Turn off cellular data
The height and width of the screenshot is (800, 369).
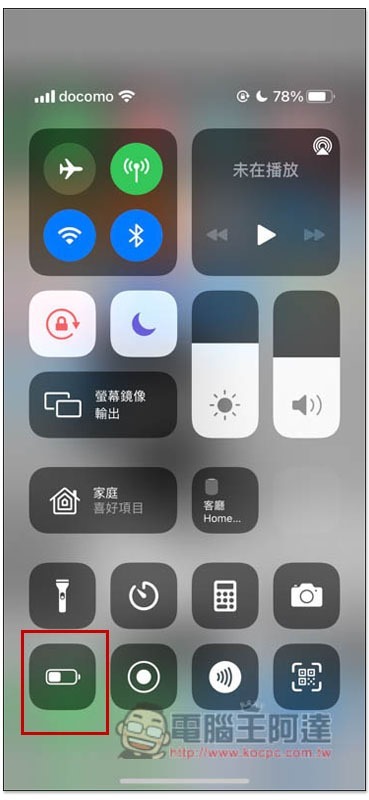point(136,169)
